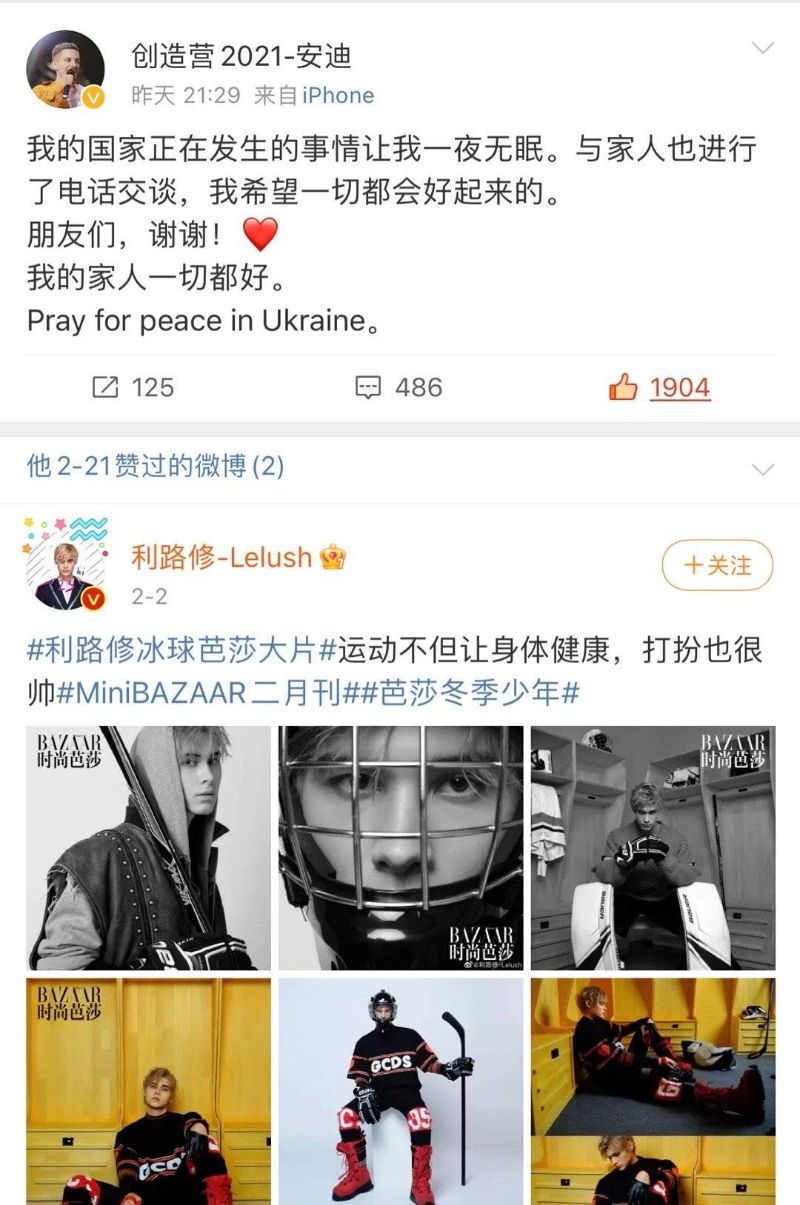This screenshot has height=1205, width=800.
Task: Open the 利路修-Lelush username
Action: [x=222, y=557]
